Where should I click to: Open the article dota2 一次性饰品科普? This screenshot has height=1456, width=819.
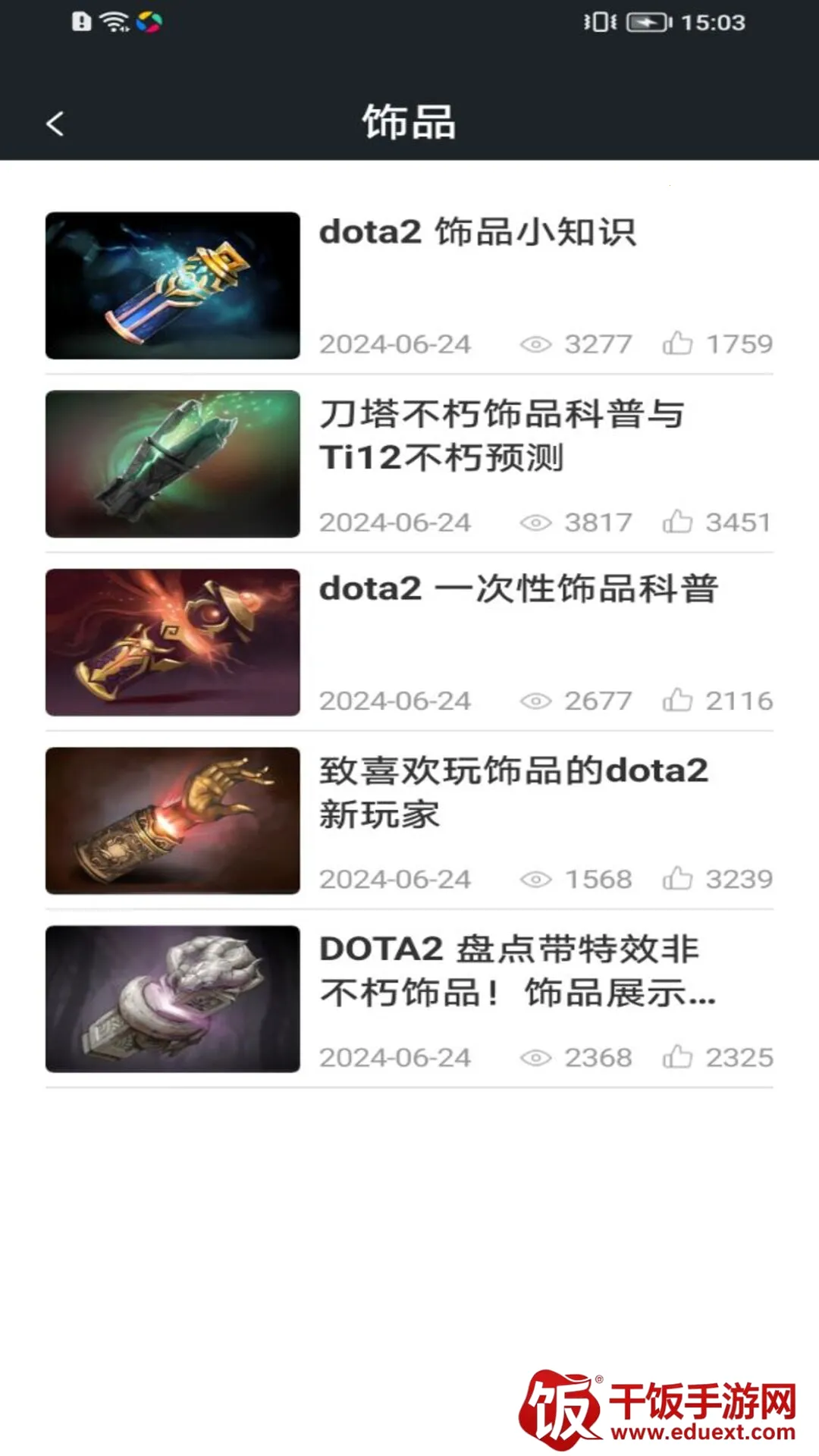(x=518, y=589)
